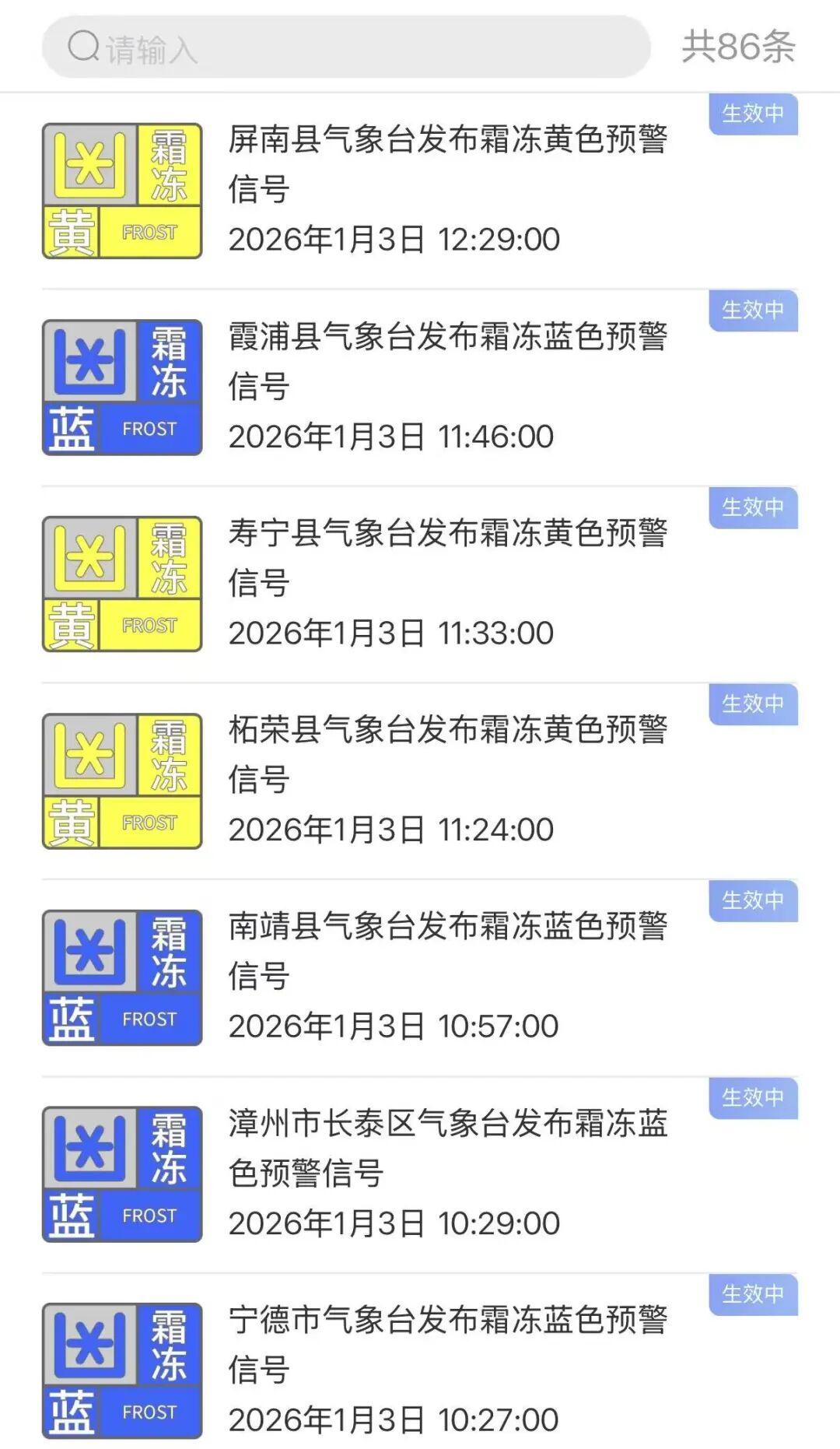Open the 屏南县 frost yellow warning
Screen dimensions: 840x1449
447,165
